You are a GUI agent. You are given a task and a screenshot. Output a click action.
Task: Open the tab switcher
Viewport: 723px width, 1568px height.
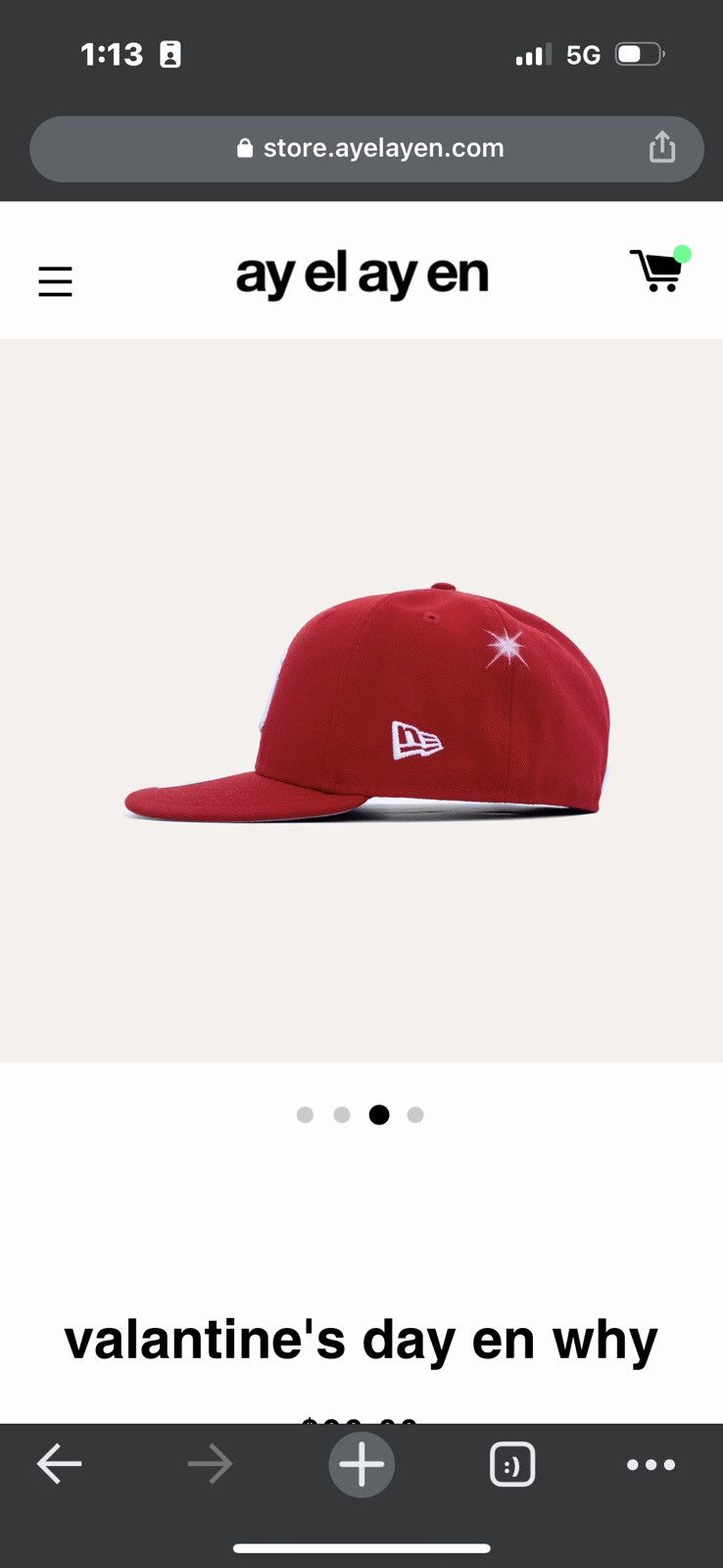[x=511, y=1465]
